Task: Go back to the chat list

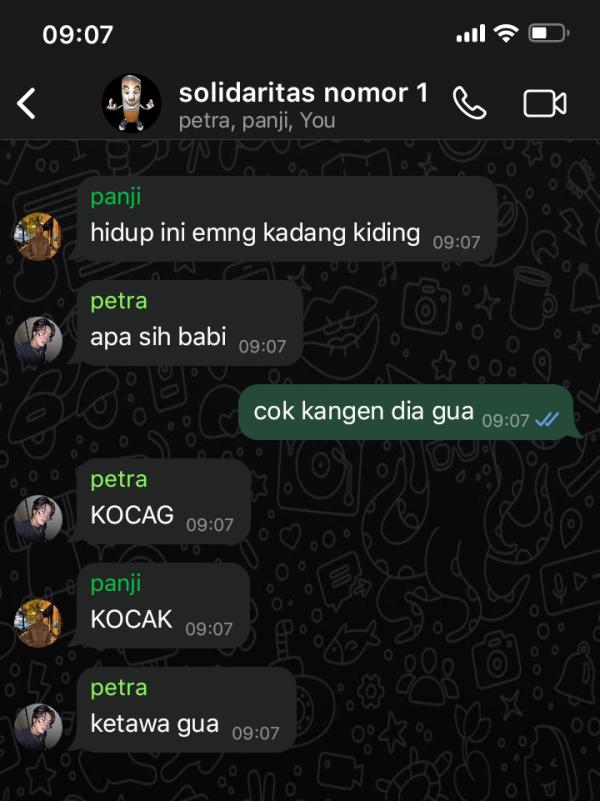Action: click(27, 103)
